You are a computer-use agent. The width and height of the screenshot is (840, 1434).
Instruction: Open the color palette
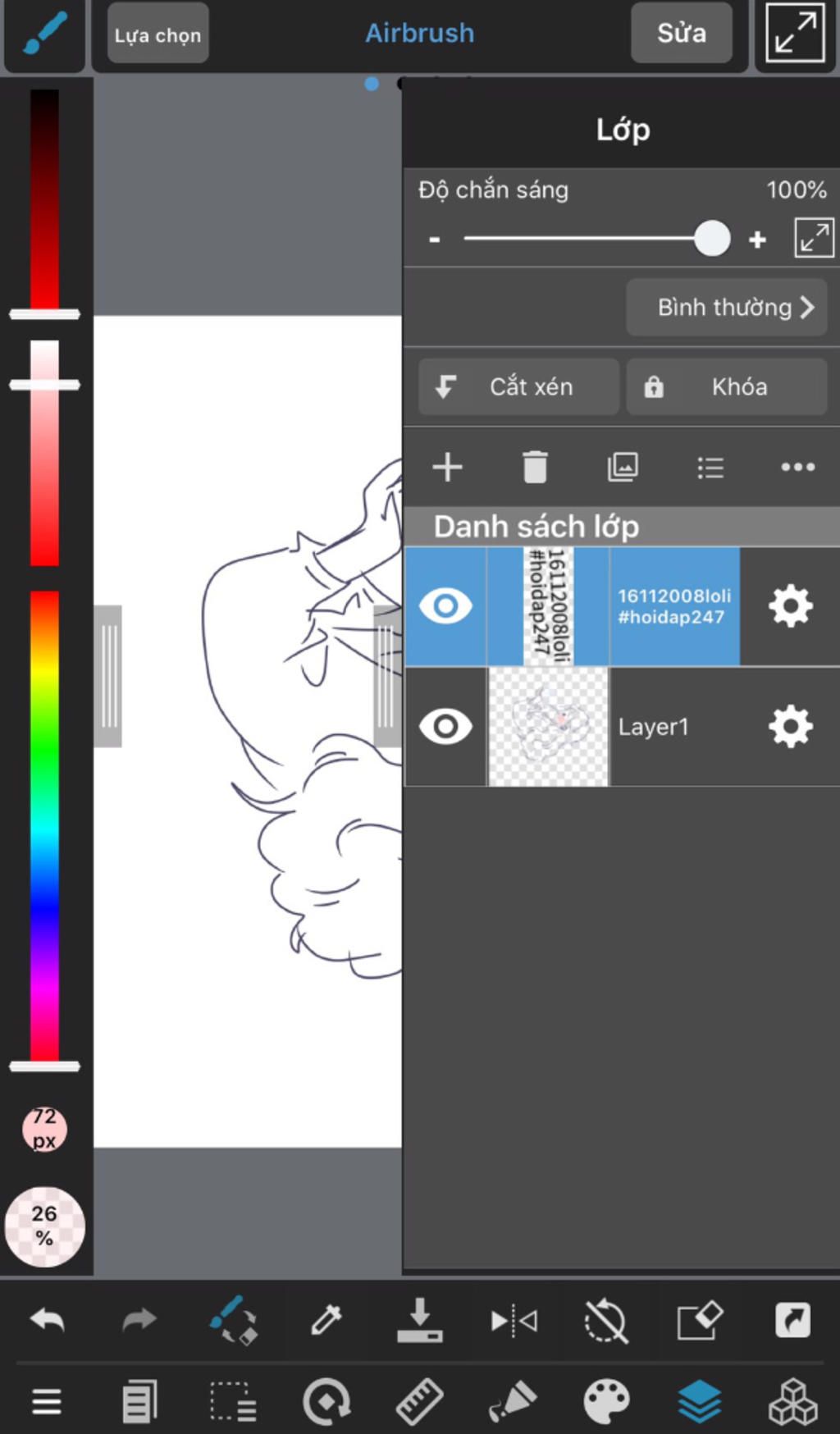(x=606, y=1401)
